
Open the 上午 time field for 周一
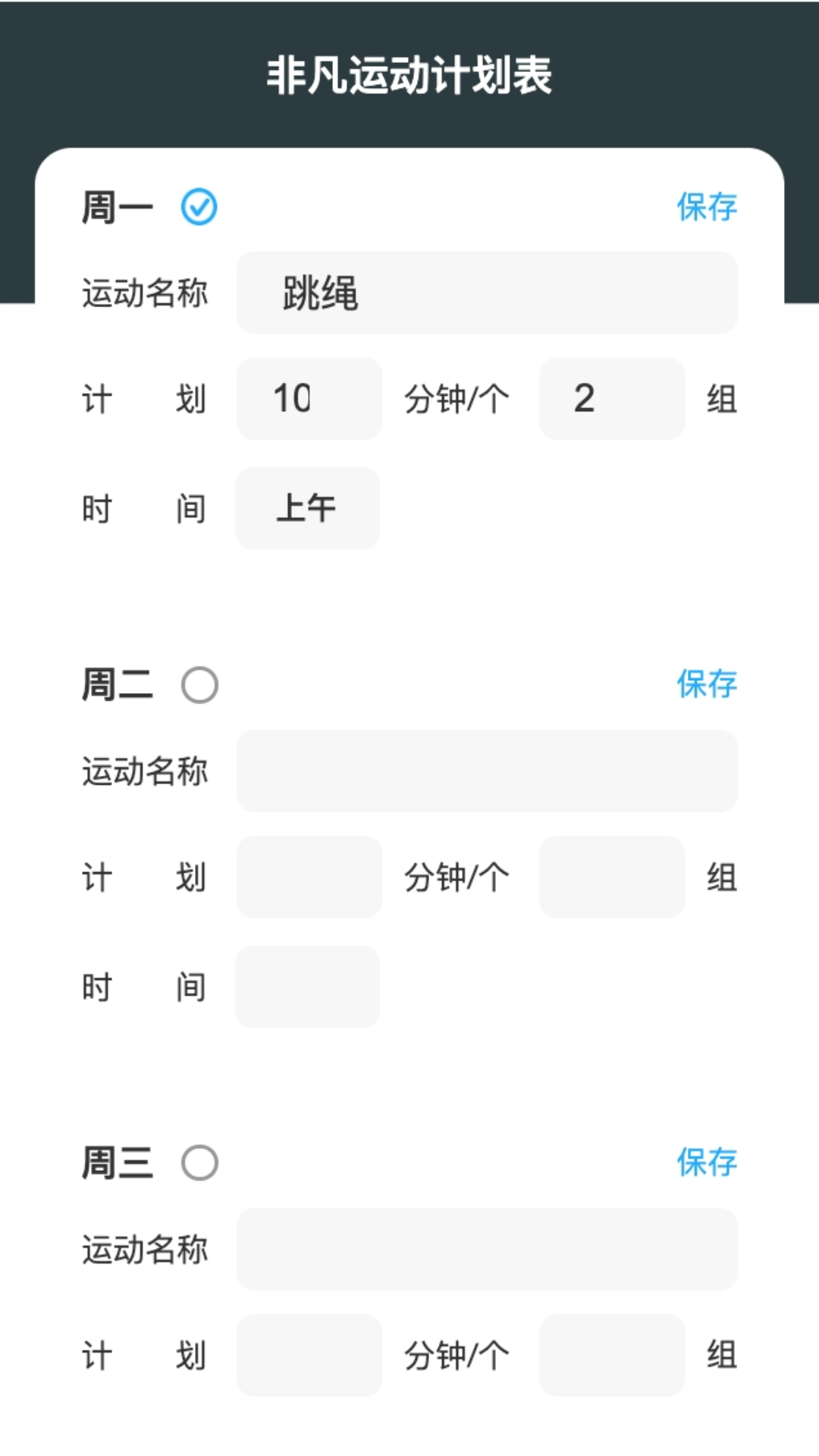306,508
